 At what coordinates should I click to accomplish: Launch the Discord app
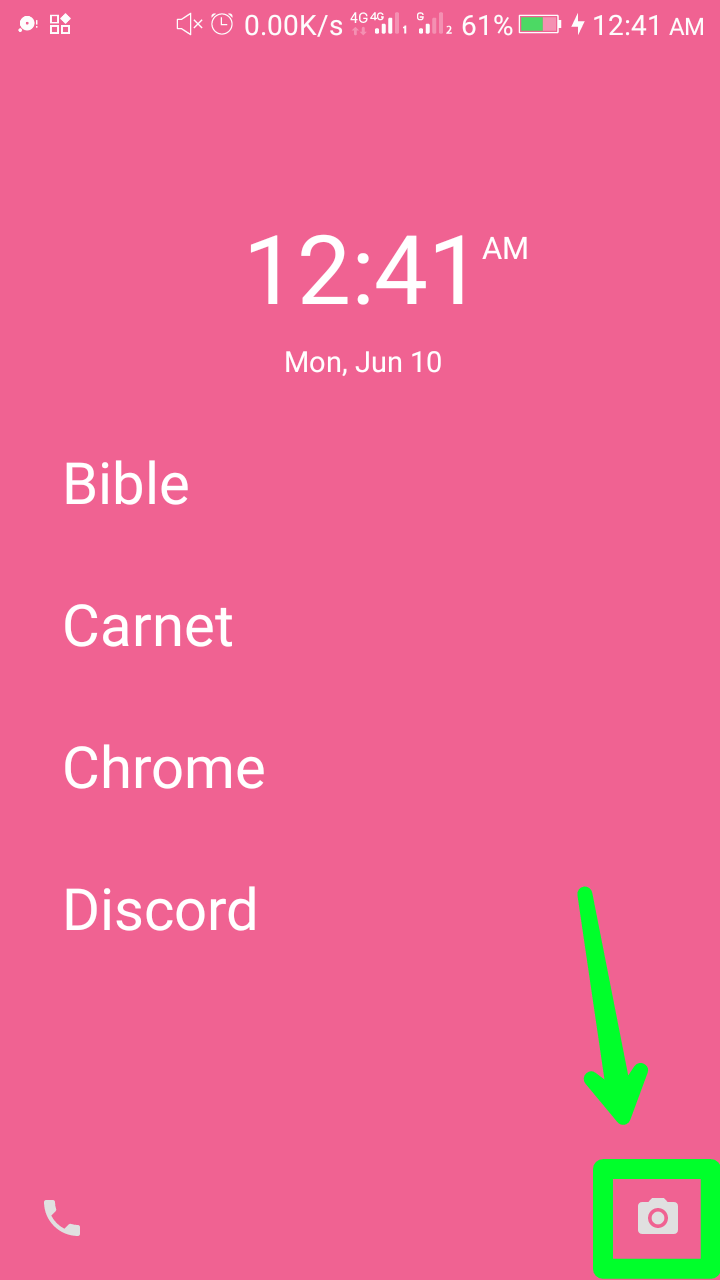coord(160,910)
